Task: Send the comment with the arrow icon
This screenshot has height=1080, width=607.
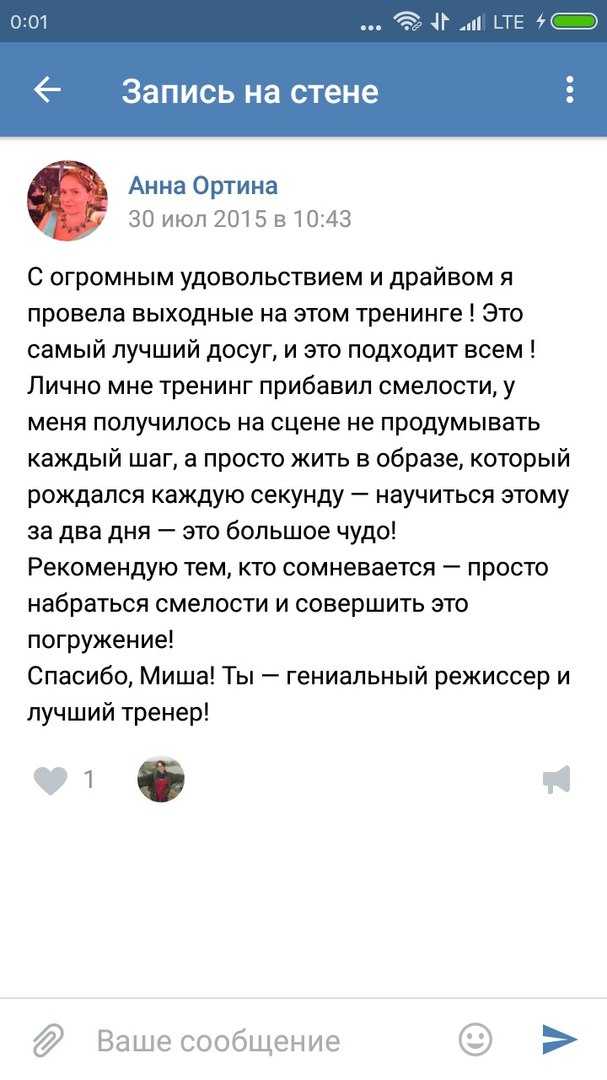Action: click(x=559, y=1039)
